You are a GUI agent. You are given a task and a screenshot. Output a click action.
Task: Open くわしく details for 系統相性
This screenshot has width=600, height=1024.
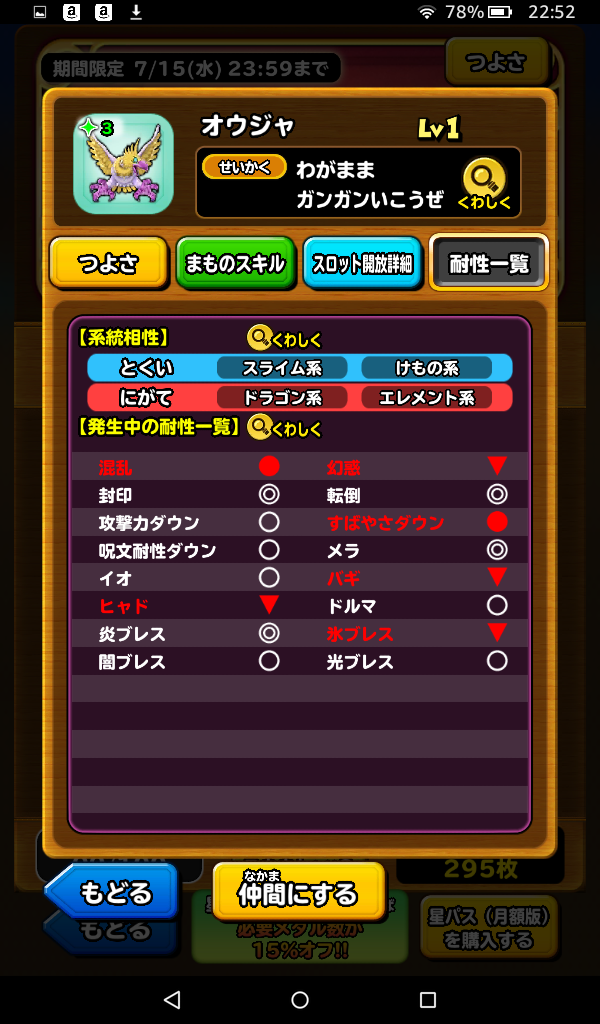click(x=285, y=339)
